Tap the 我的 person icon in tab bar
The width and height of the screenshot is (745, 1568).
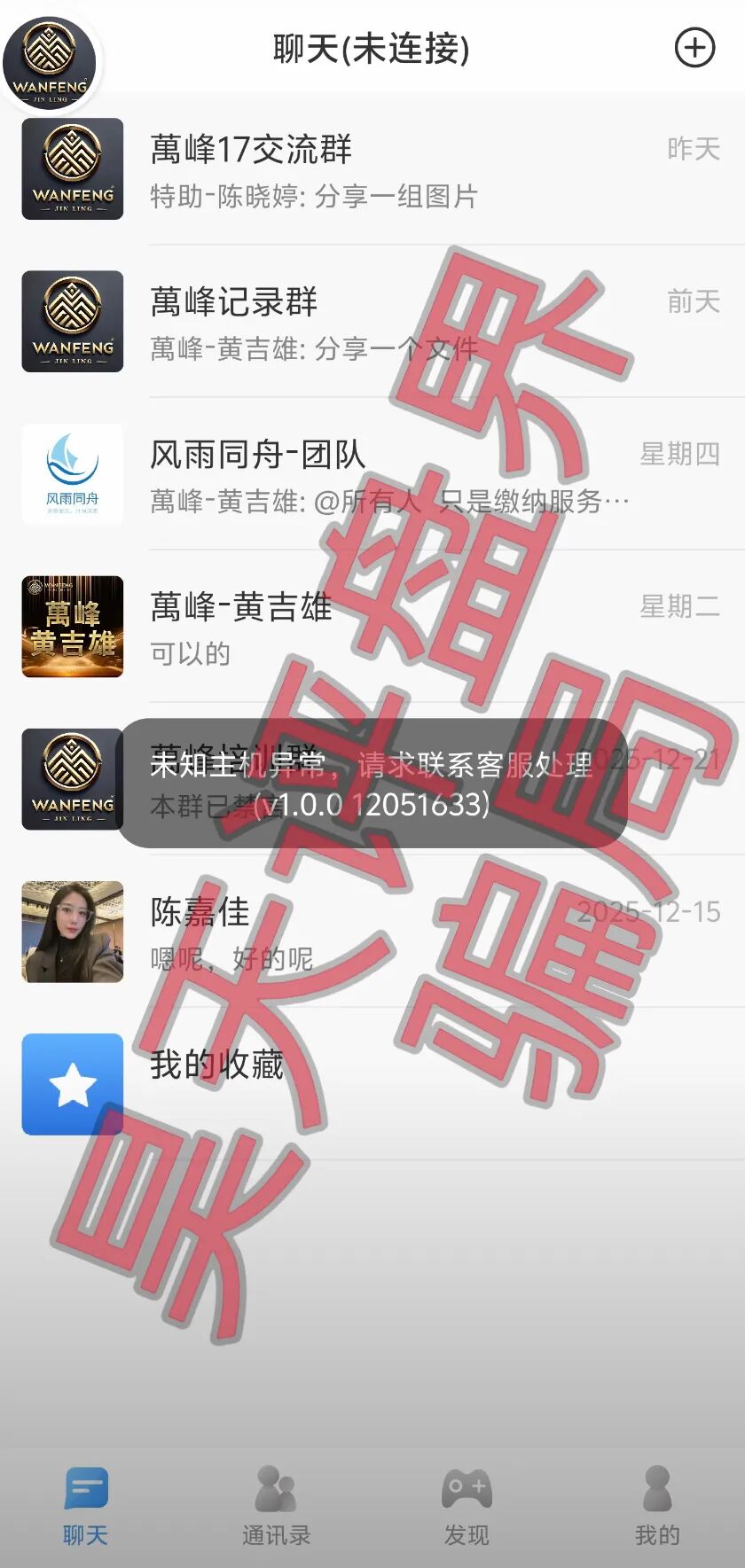pyautogui.click(x=658, y=1496)
